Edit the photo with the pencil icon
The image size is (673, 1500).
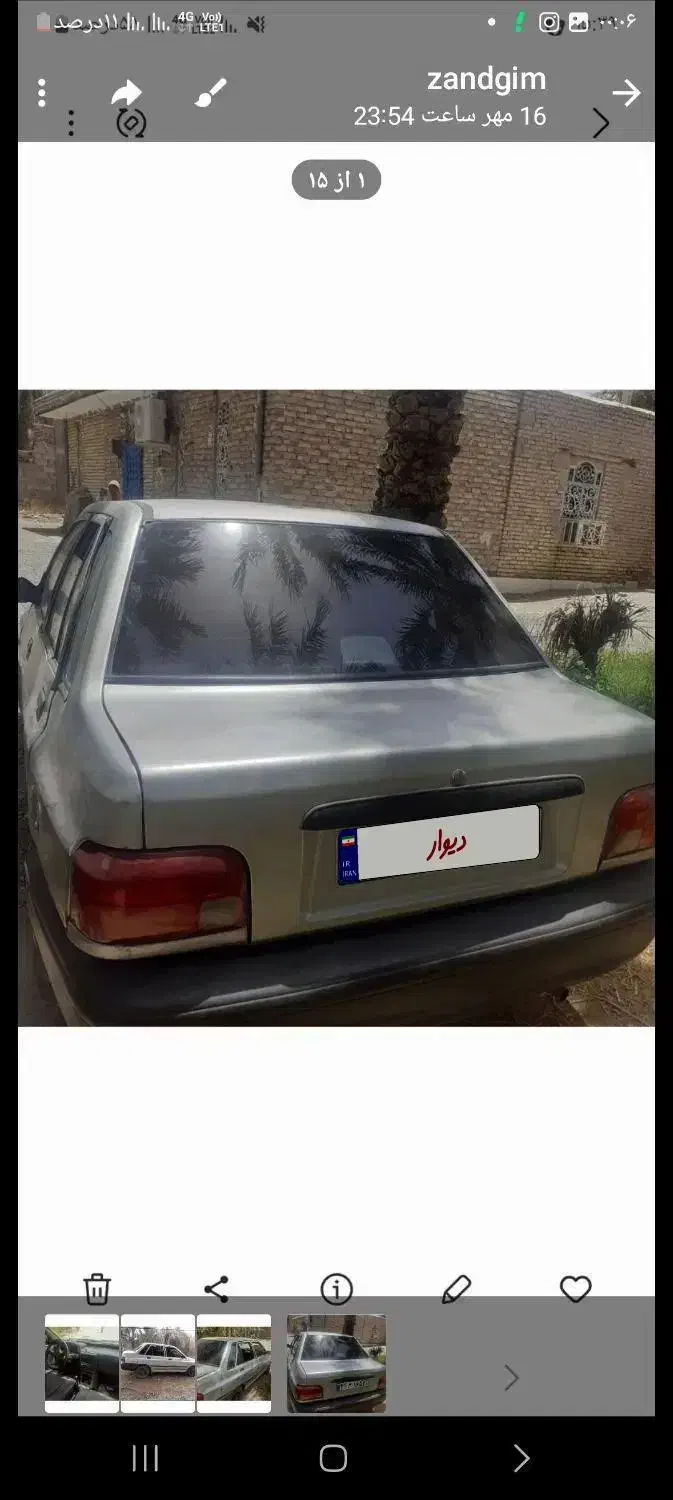pyautogui.click(x=456, y=1289)
